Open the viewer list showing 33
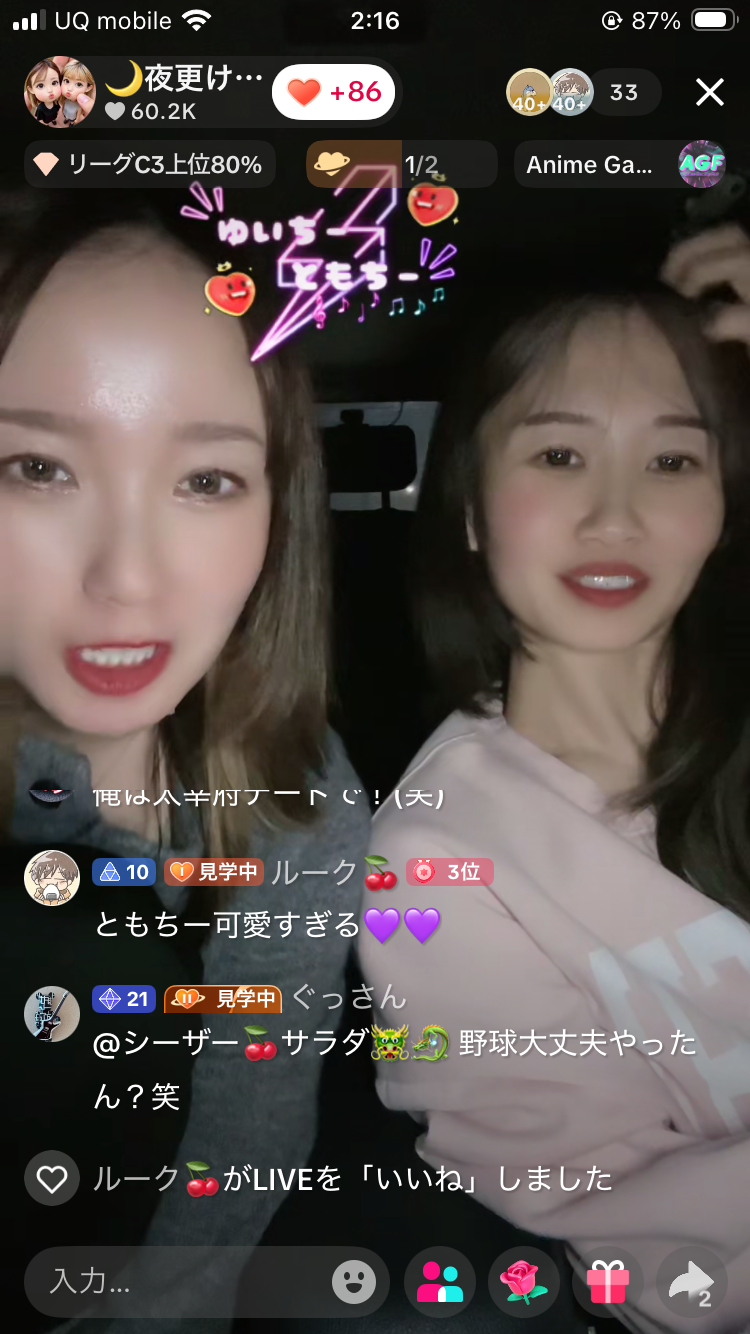Screen dimensions: 750x1334 (x=623, y=93)
